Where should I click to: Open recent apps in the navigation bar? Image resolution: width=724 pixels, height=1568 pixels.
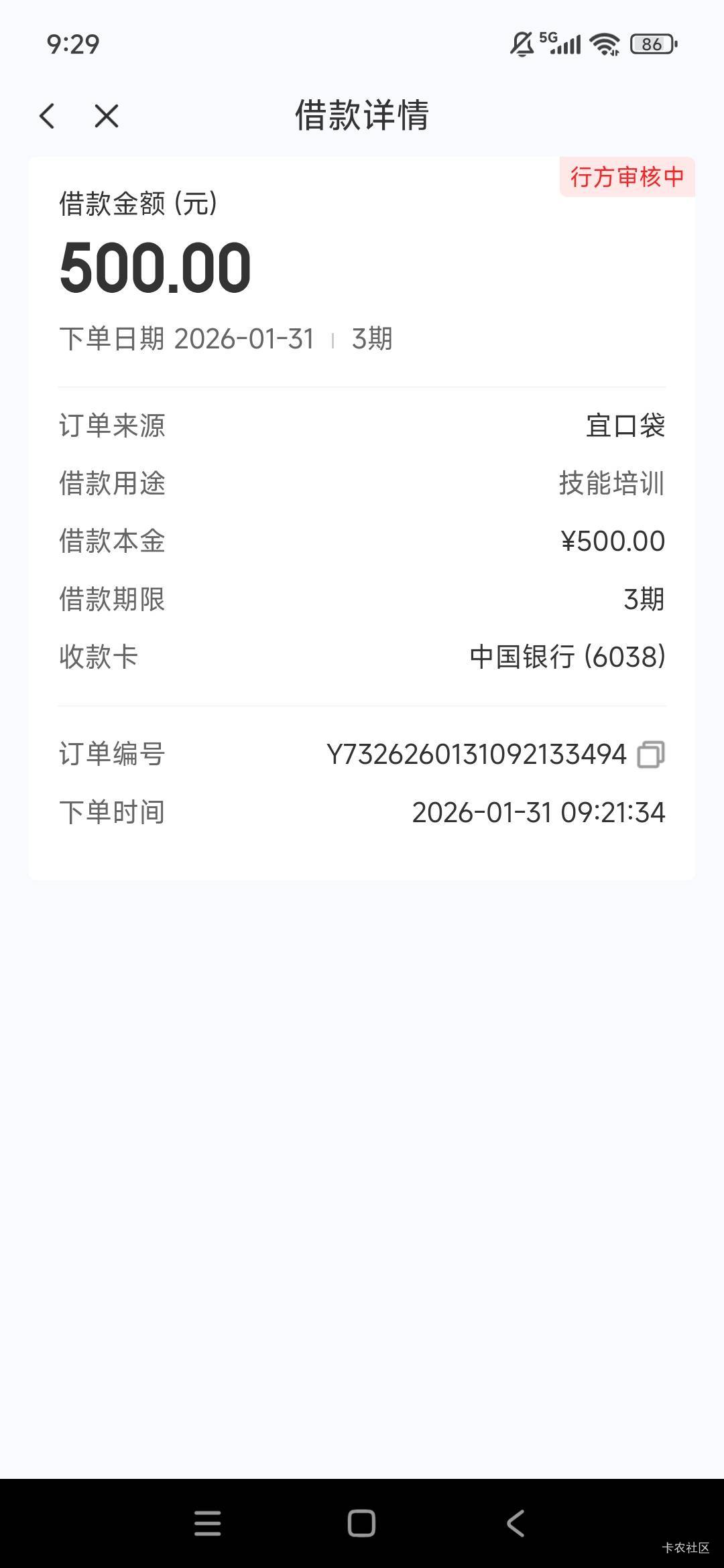click(x=207, y=1523)
